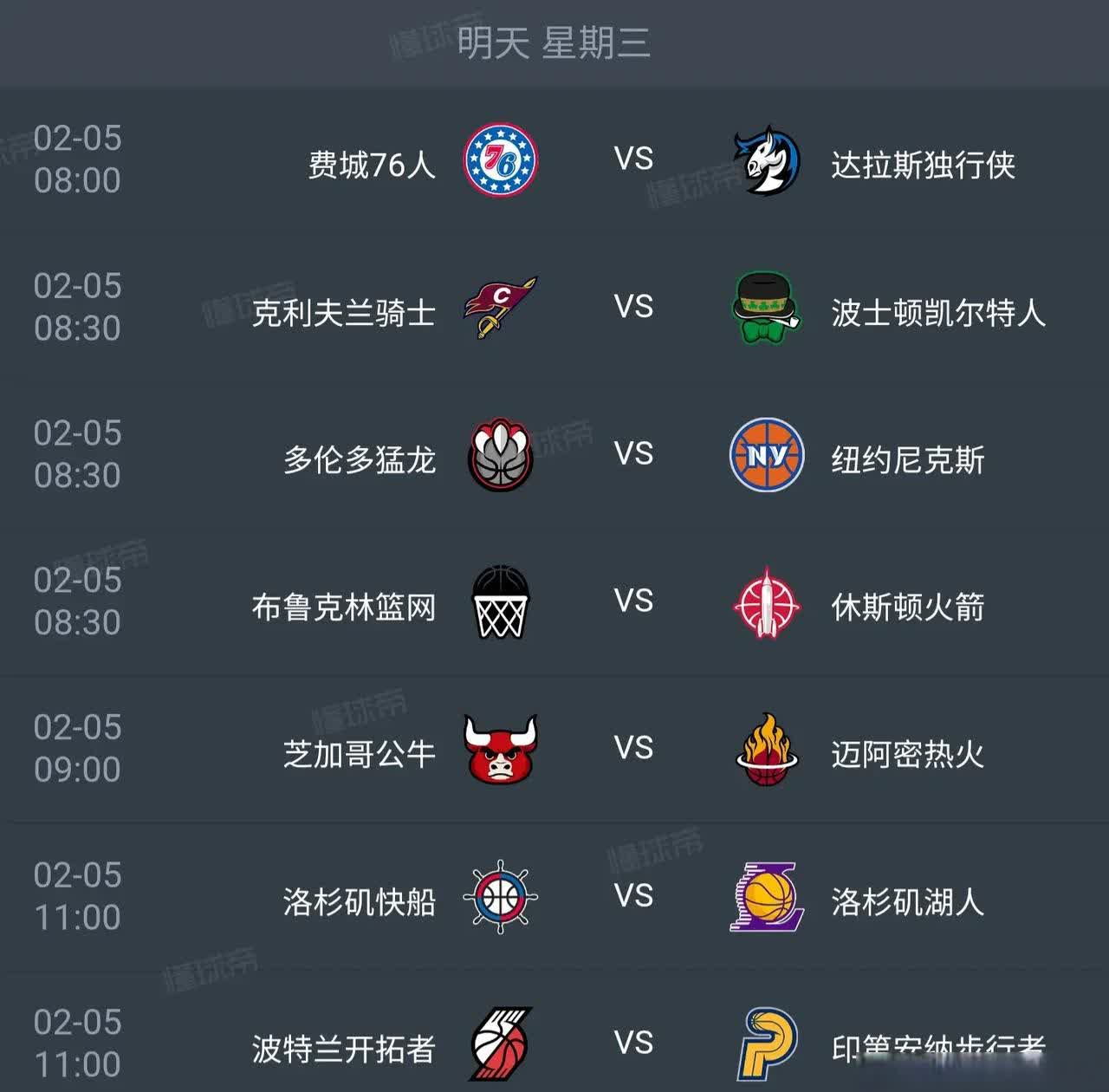Open the 费城76人 vs 达拉斯独行侠 match
Viewport: 1109px width, 1092px height.
pyautogui.click(x=632, y=159)
